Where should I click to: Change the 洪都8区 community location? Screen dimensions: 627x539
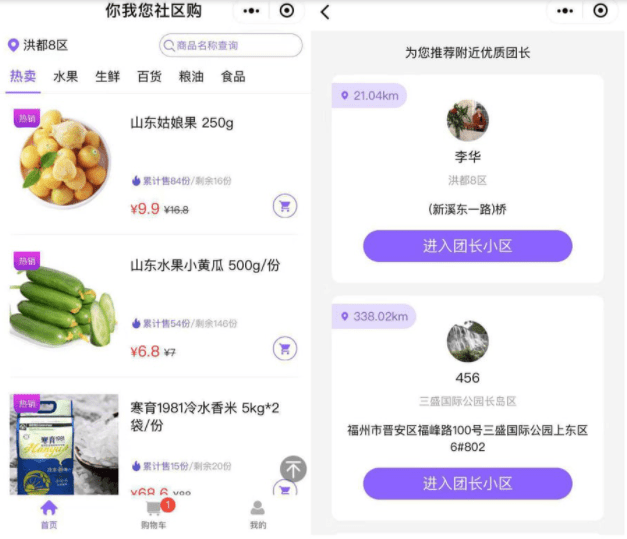point(39,45)
